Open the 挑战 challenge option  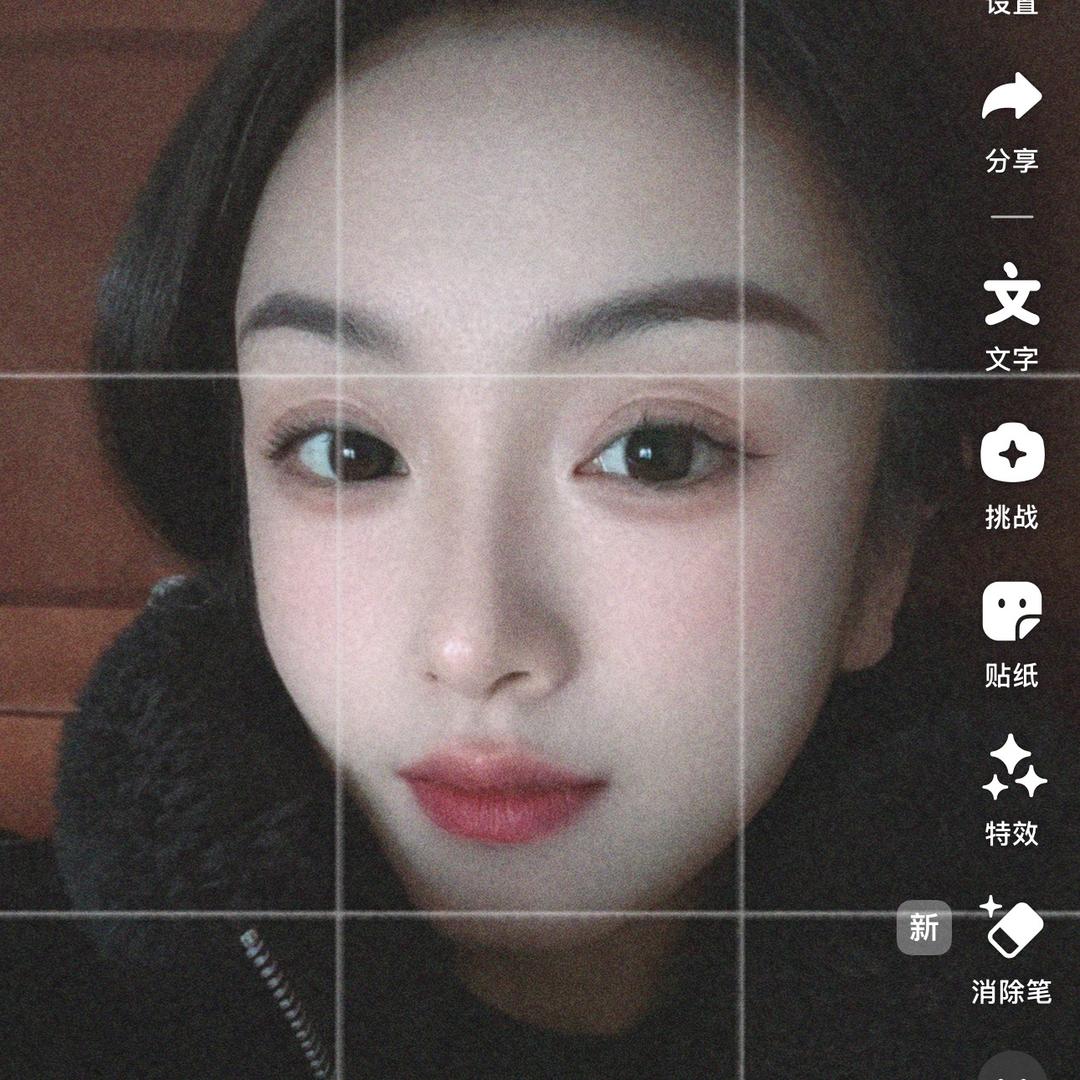[x=1012, y=473]
